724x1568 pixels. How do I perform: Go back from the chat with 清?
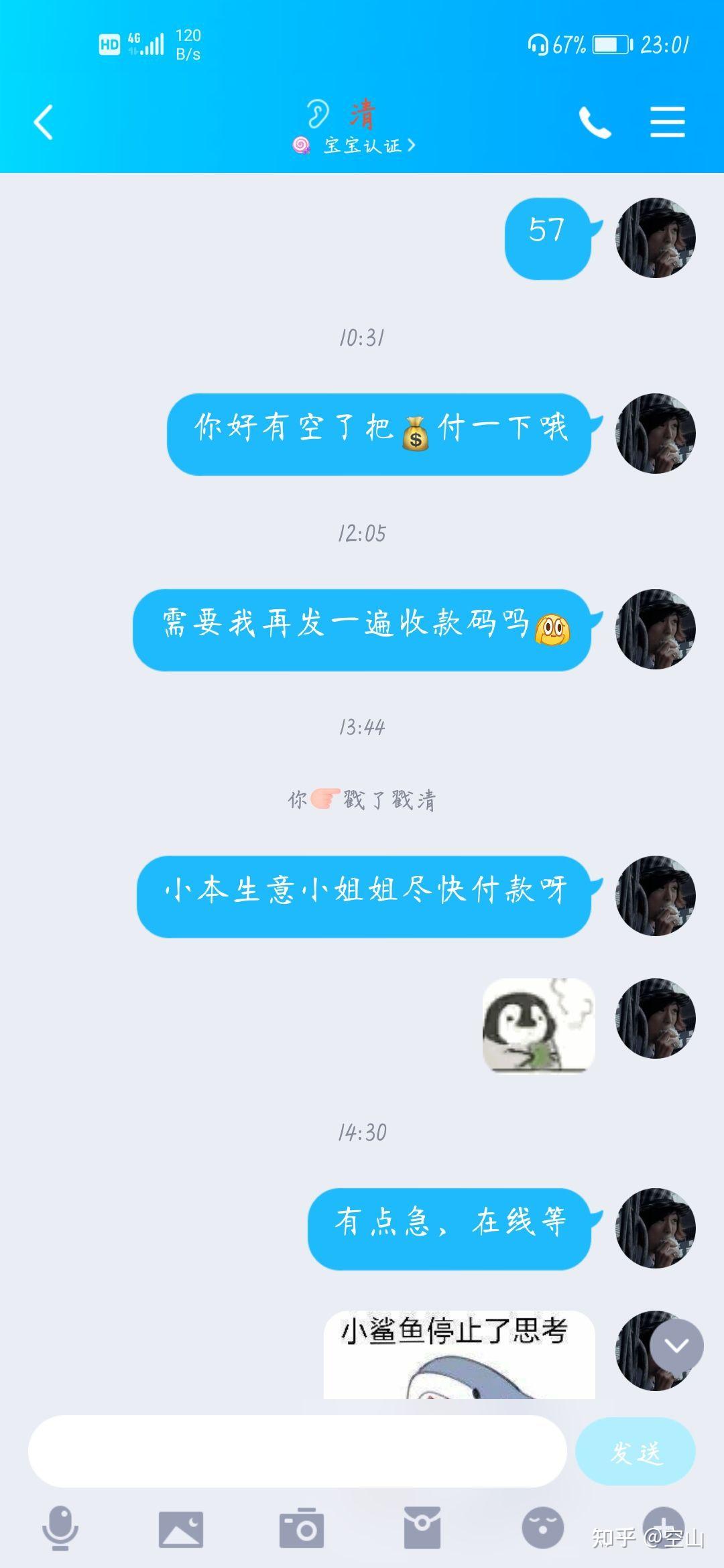tap(44, 123)
